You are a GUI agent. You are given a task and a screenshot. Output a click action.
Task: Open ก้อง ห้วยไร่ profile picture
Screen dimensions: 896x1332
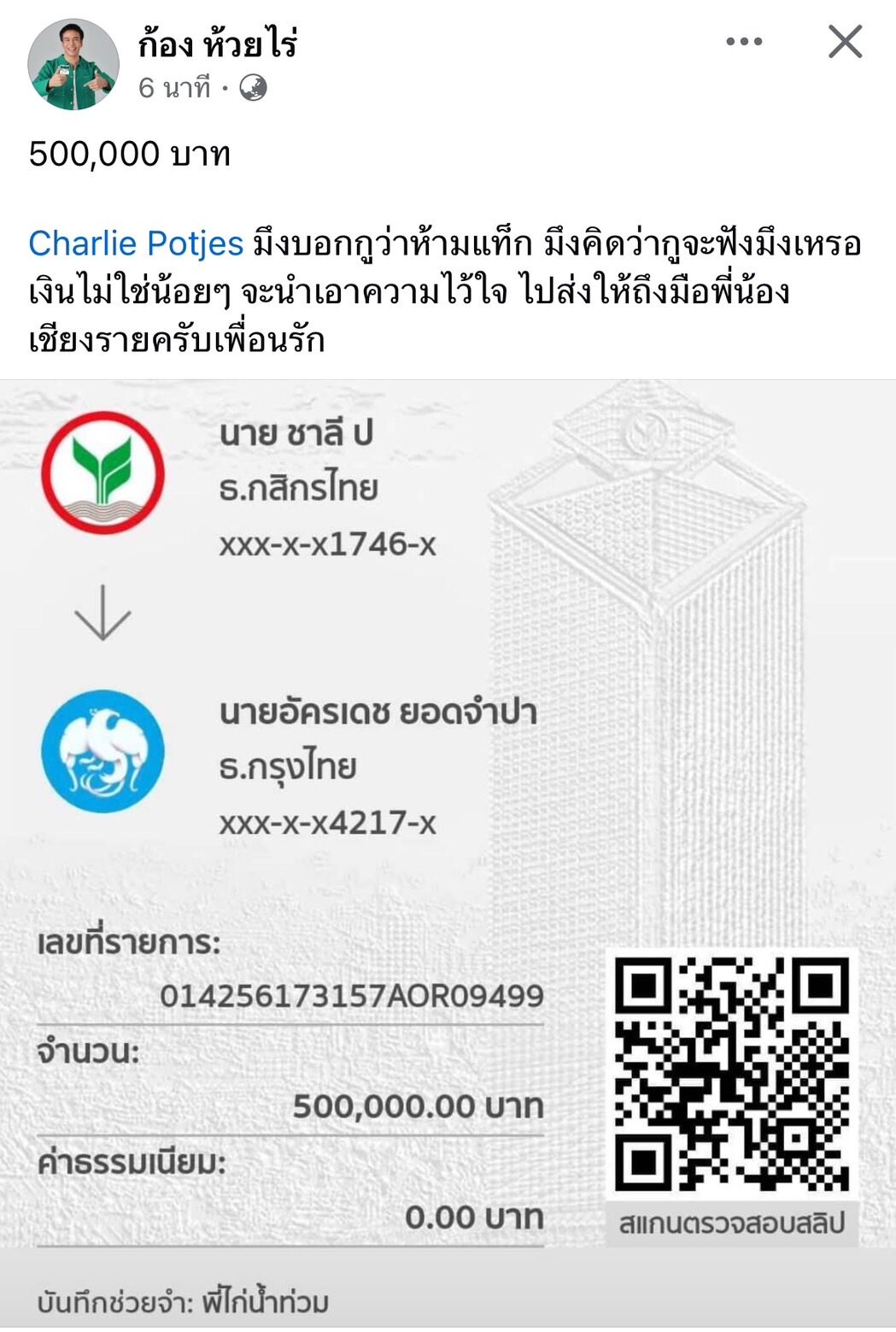(x=73, y=65)
